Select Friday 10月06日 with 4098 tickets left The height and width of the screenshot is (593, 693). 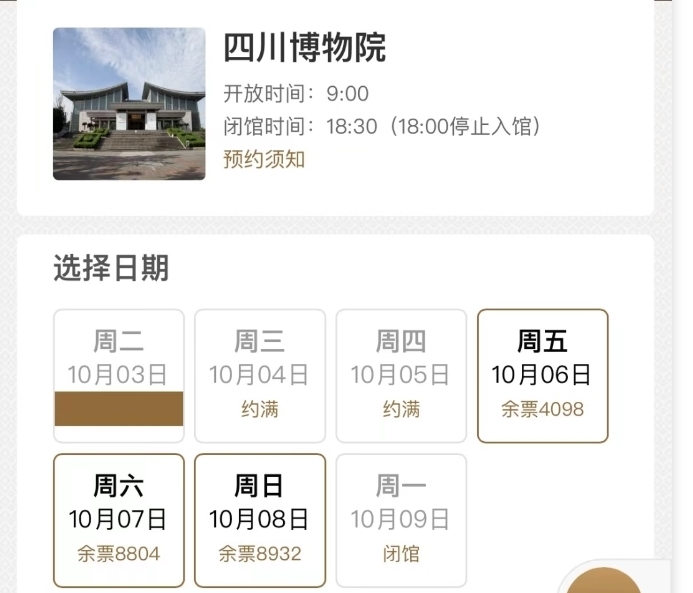click(x=542, y=375)
